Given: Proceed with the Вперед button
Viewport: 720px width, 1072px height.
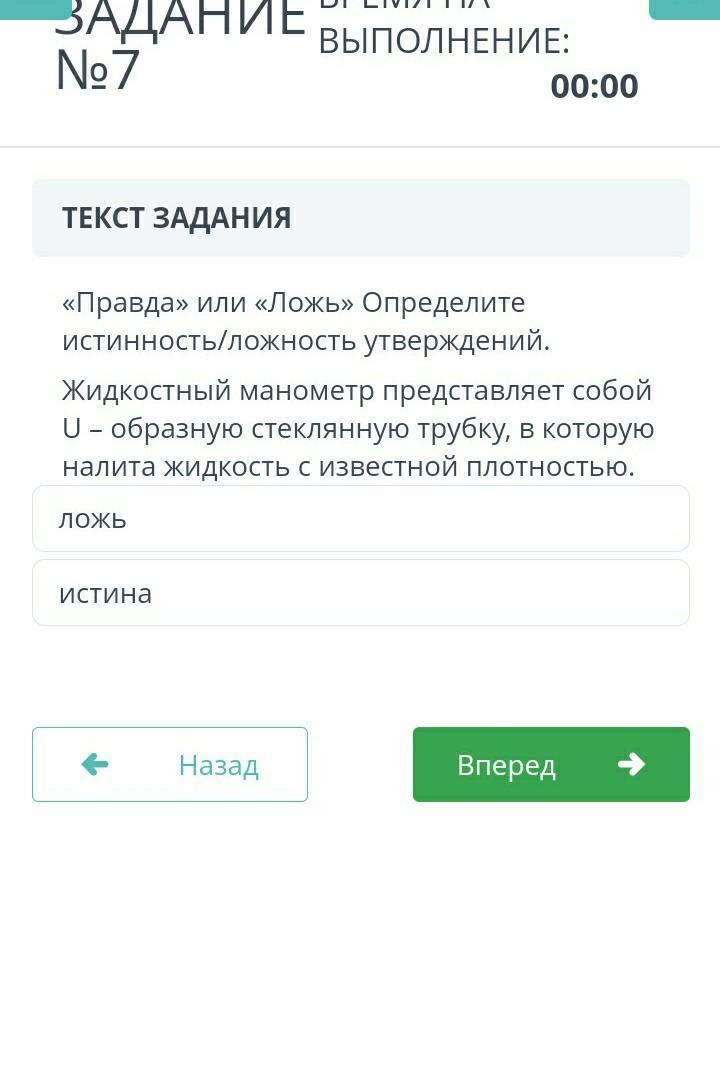Looking at the screenshot, I should tap(551, 765).
